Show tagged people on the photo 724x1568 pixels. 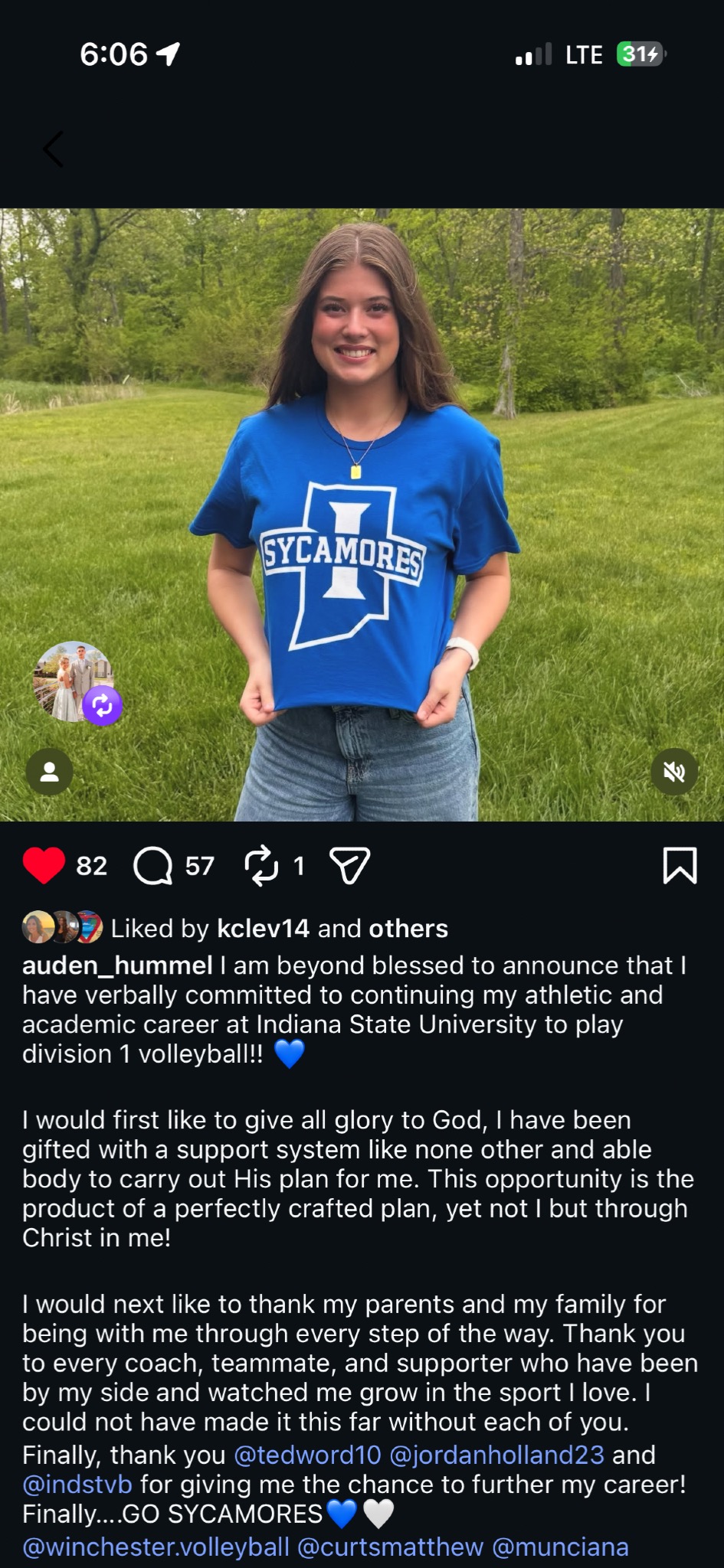point(50,772)
